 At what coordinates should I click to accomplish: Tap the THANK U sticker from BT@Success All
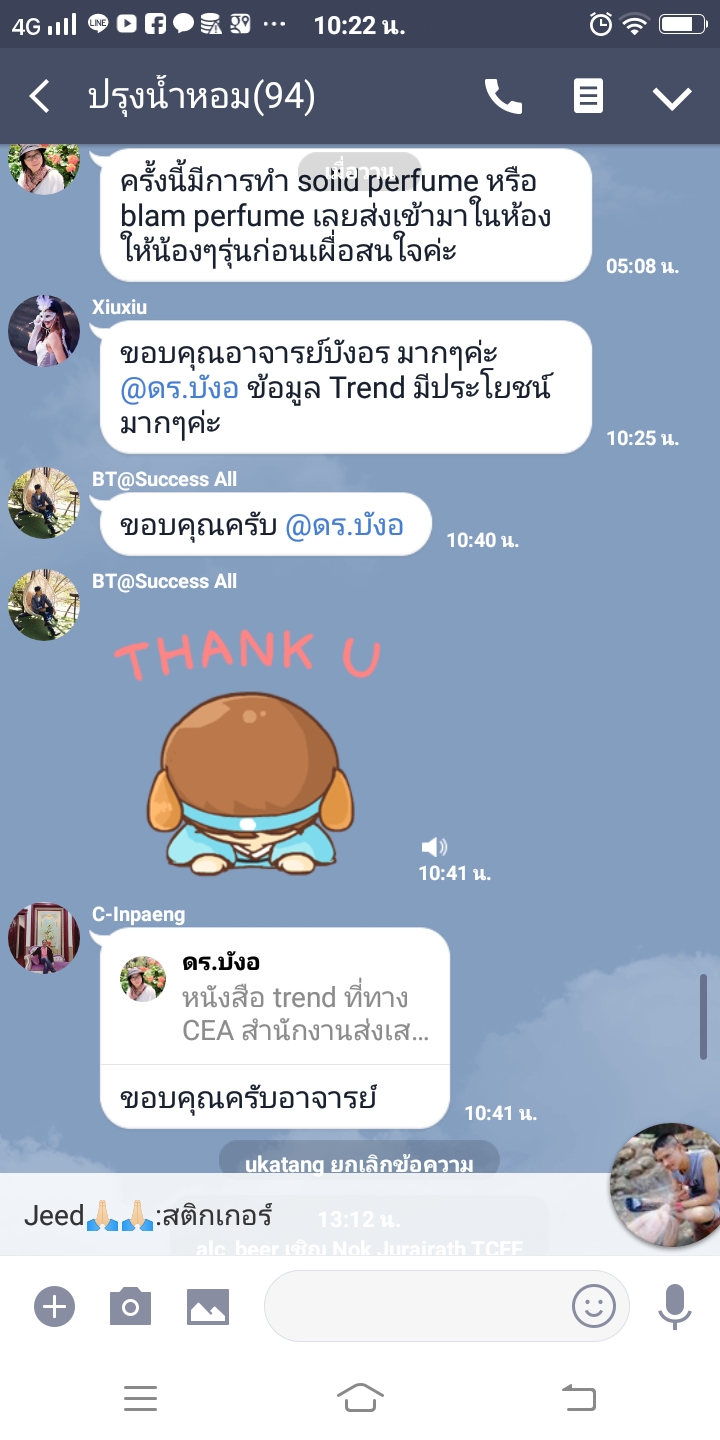250,750
